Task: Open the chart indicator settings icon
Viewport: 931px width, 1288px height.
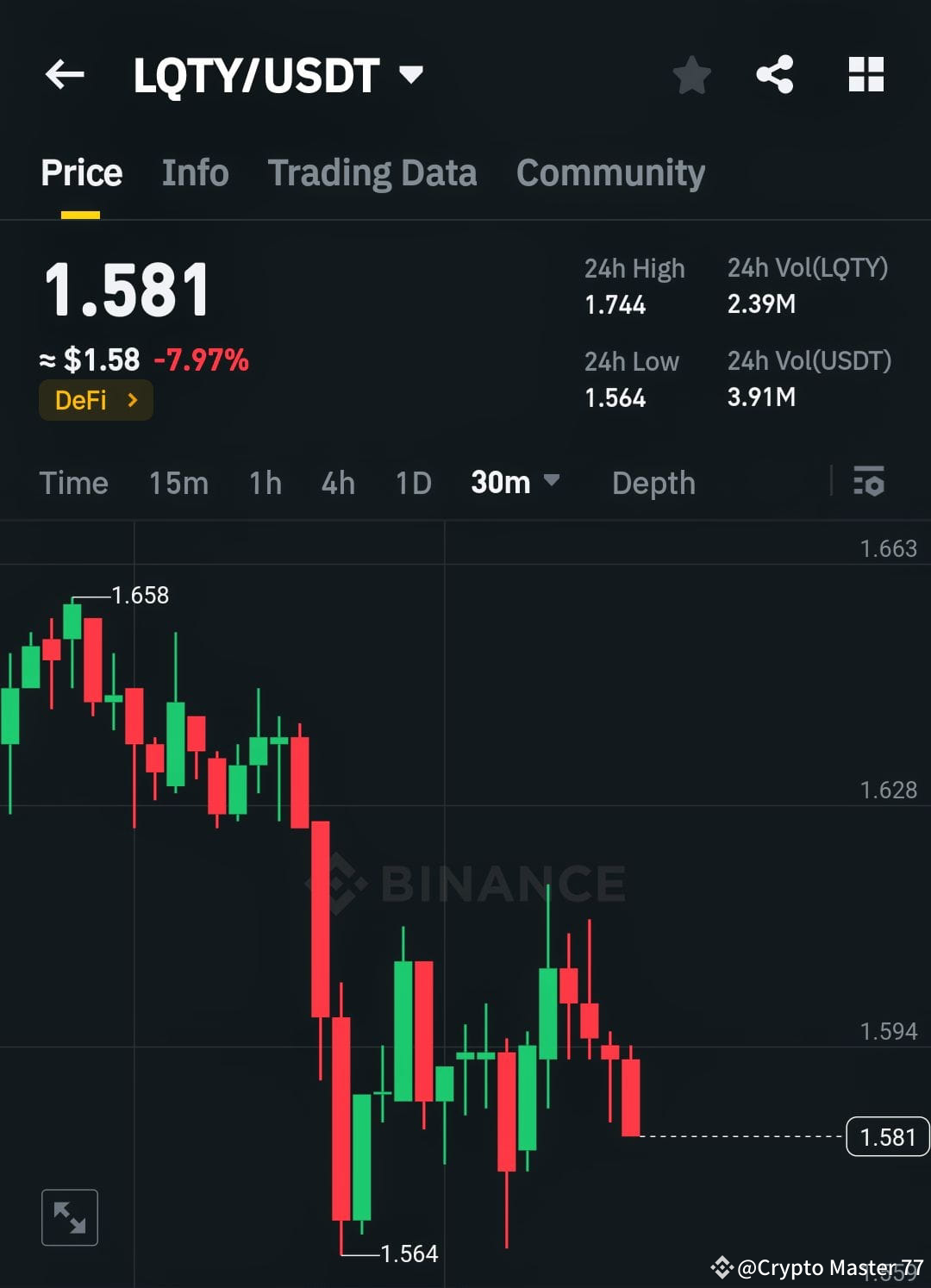Action: [869, 483]
